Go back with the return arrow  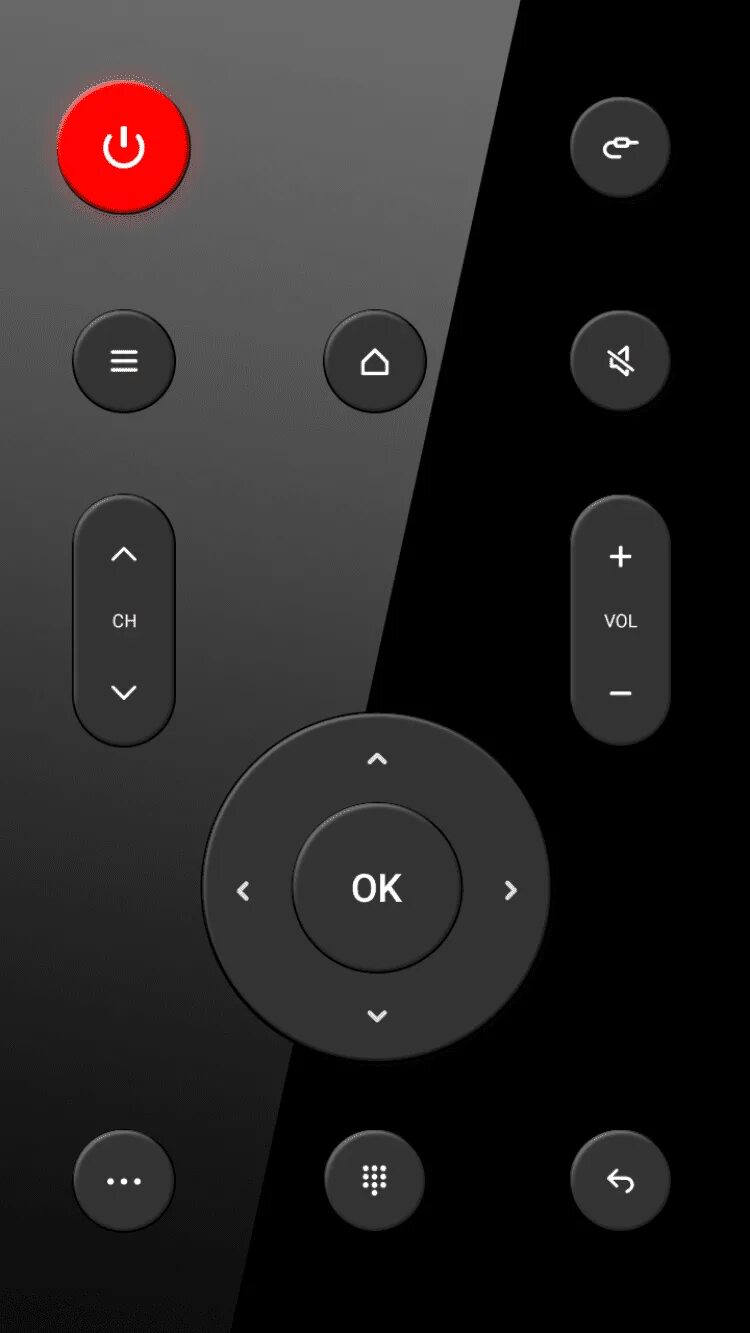(620, 1181)
